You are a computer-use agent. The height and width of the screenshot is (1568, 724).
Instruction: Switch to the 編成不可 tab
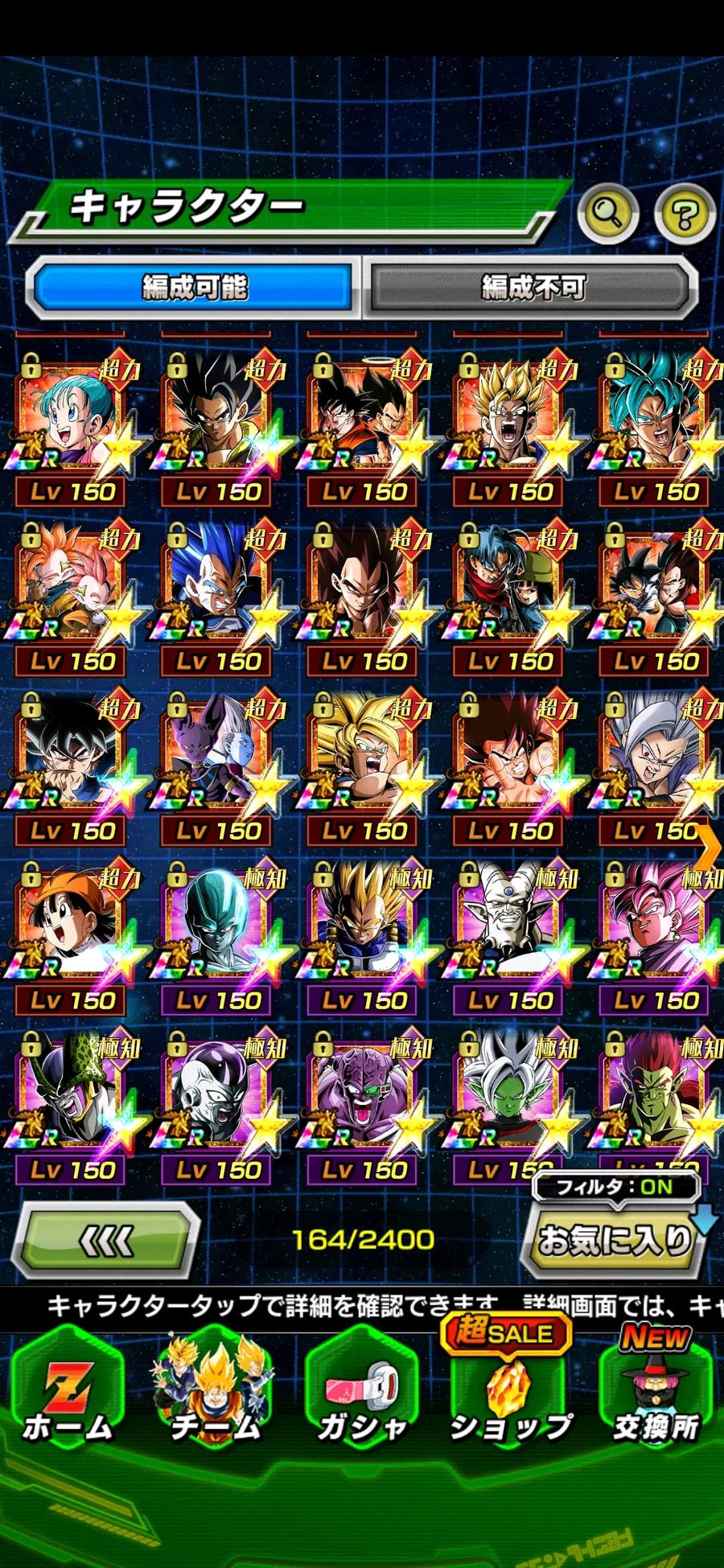(x=532, y=287)
